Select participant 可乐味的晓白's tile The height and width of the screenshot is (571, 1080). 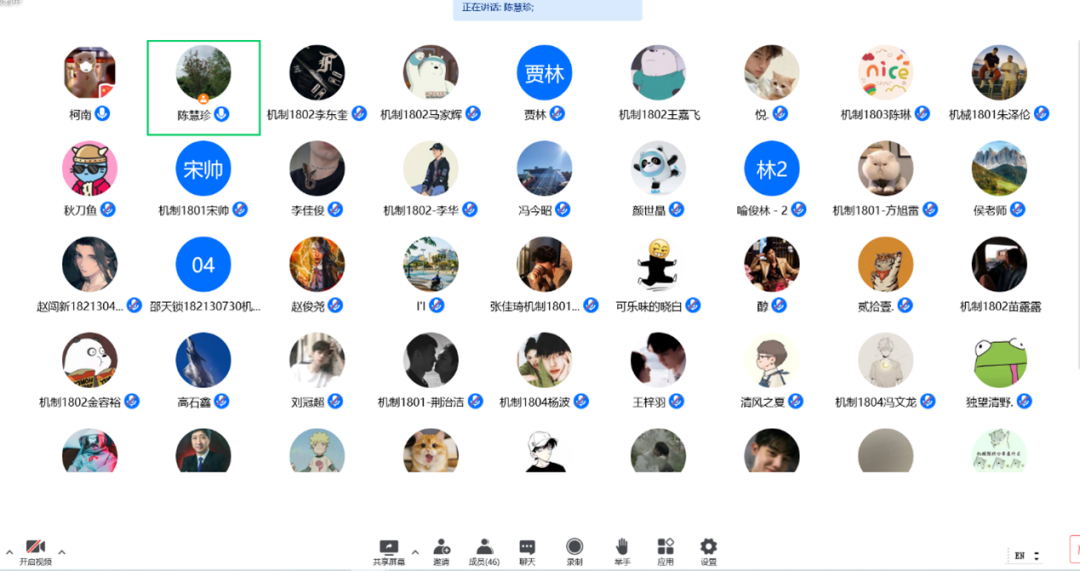(658, 275)
